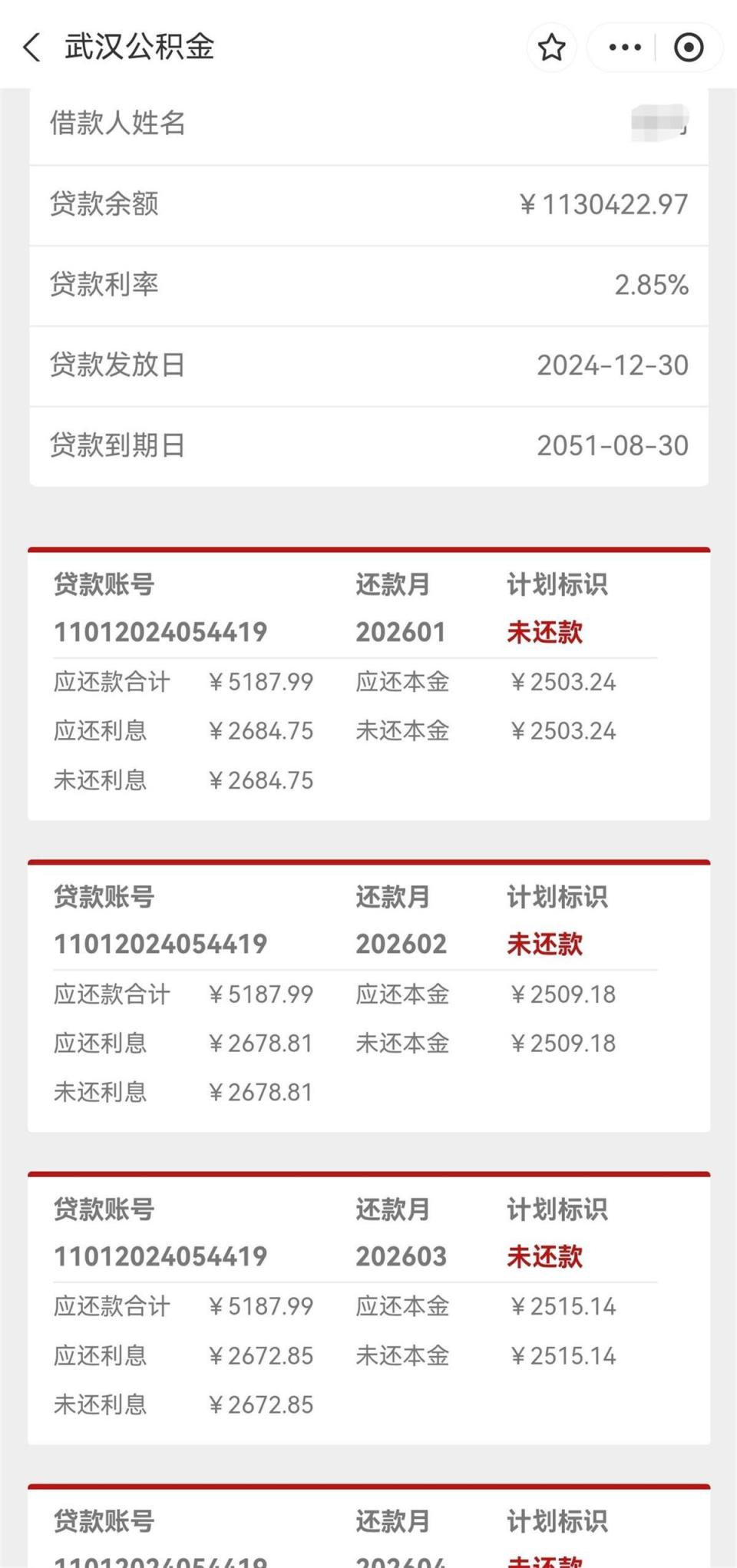Image resolution: width=737 pixels, height=1568 pixels.
Task: Select the 未还款 status for month 202603
Action: tap(546, 1256)
